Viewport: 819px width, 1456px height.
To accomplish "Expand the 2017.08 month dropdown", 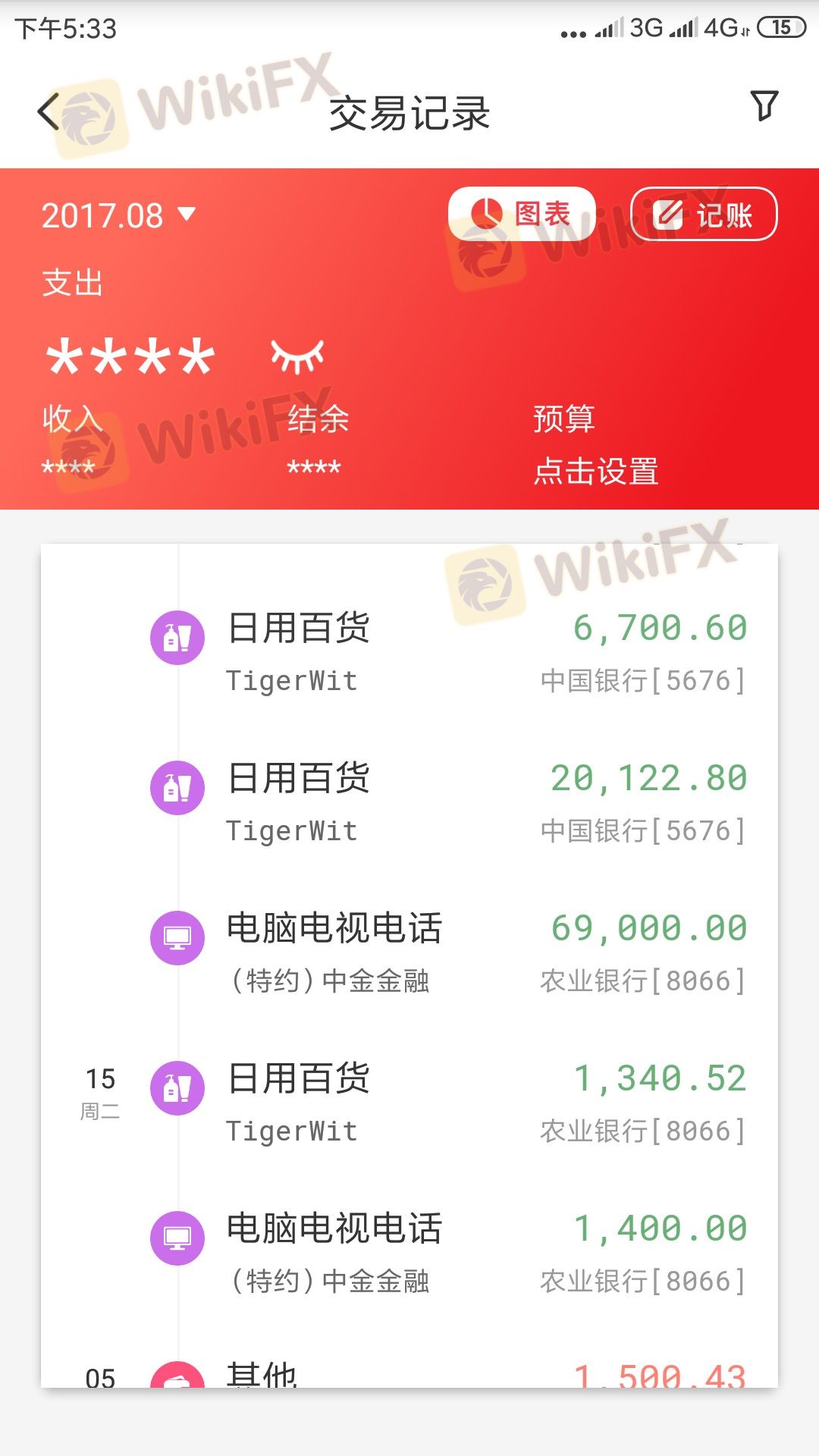I will (119, 216).
